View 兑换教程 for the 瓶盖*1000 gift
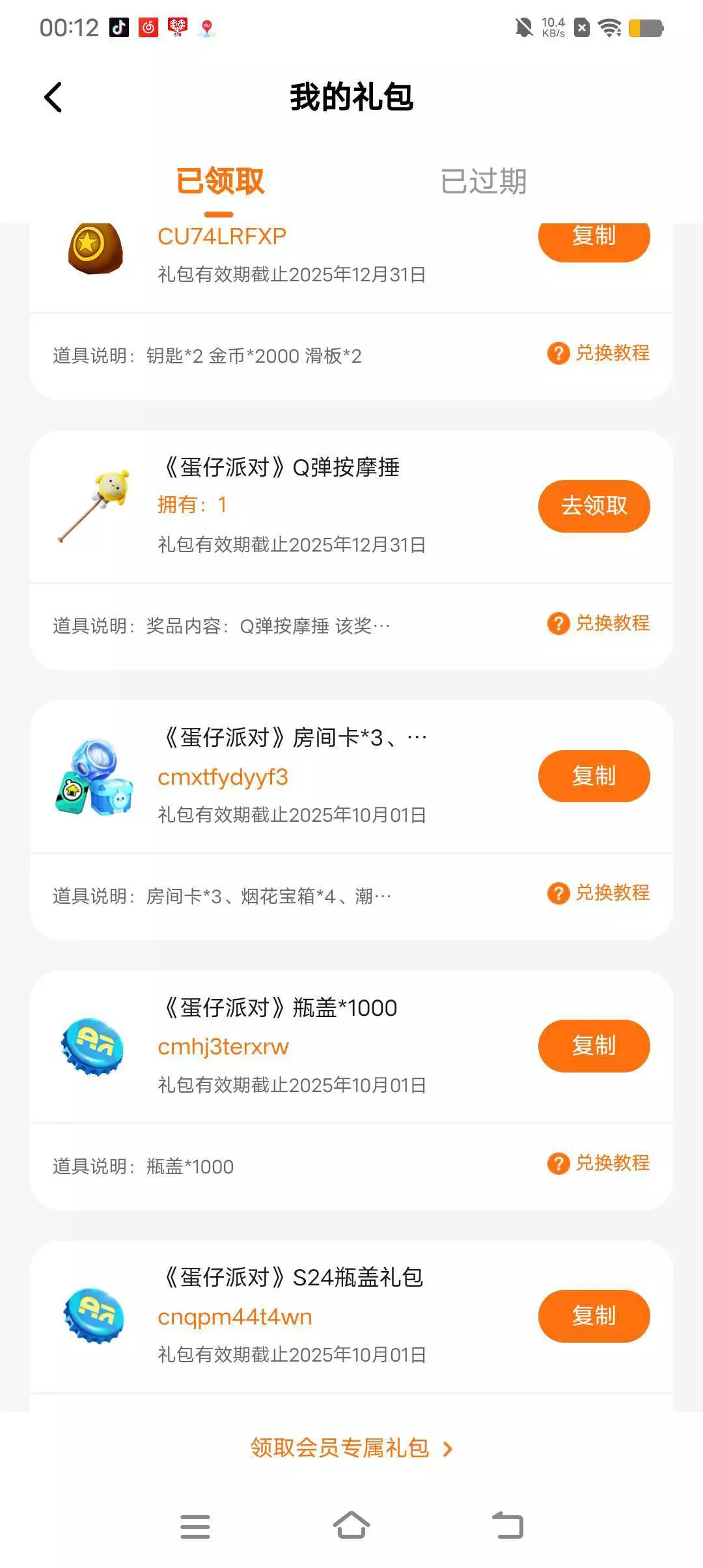 point(599,1163)
